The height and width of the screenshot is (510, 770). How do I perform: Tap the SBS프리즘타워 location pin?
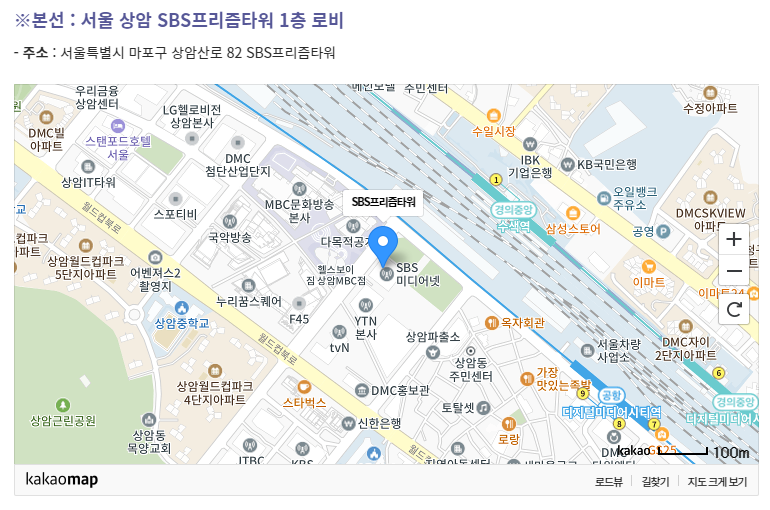click(384, 245)
